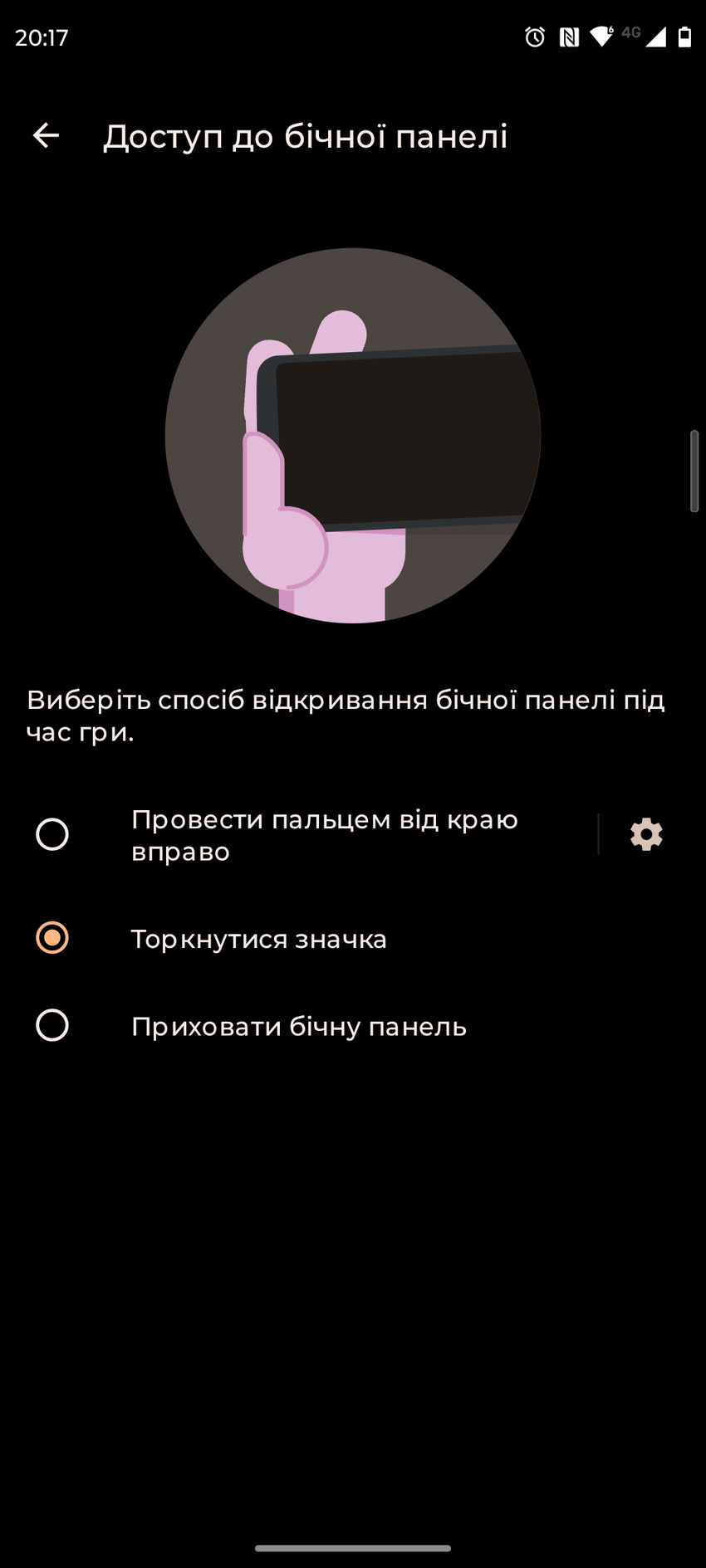Image resolution: width=706 pixels, height=1568 pixels.
Task: Click the description text about opening side panel
Action: (345, 716)
